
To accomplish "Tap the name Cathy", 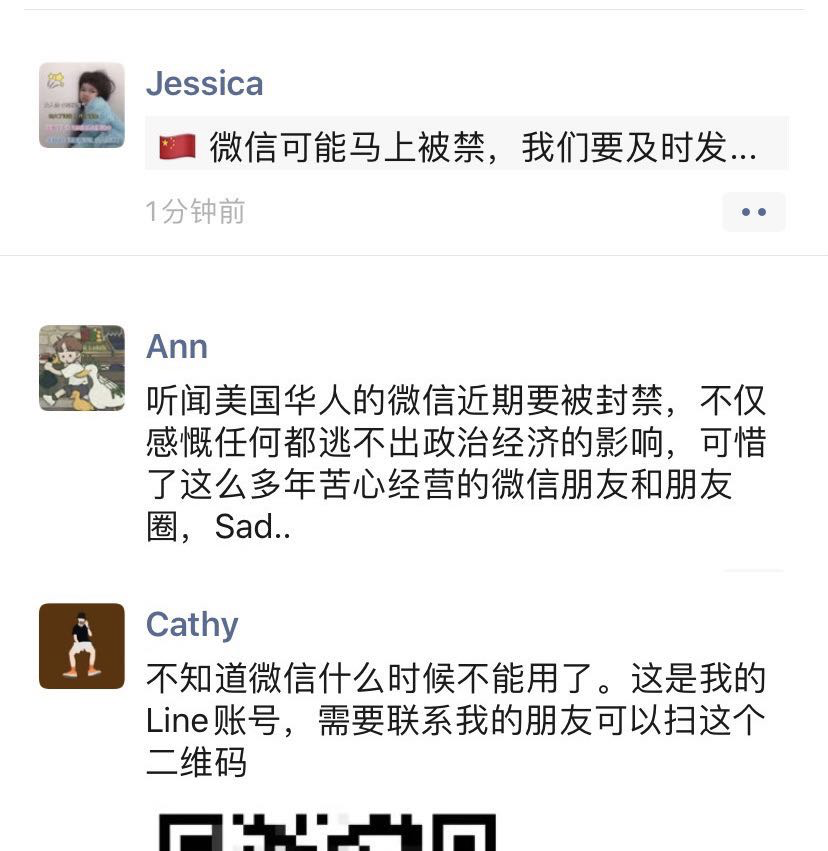I will (x=192, y=624).
